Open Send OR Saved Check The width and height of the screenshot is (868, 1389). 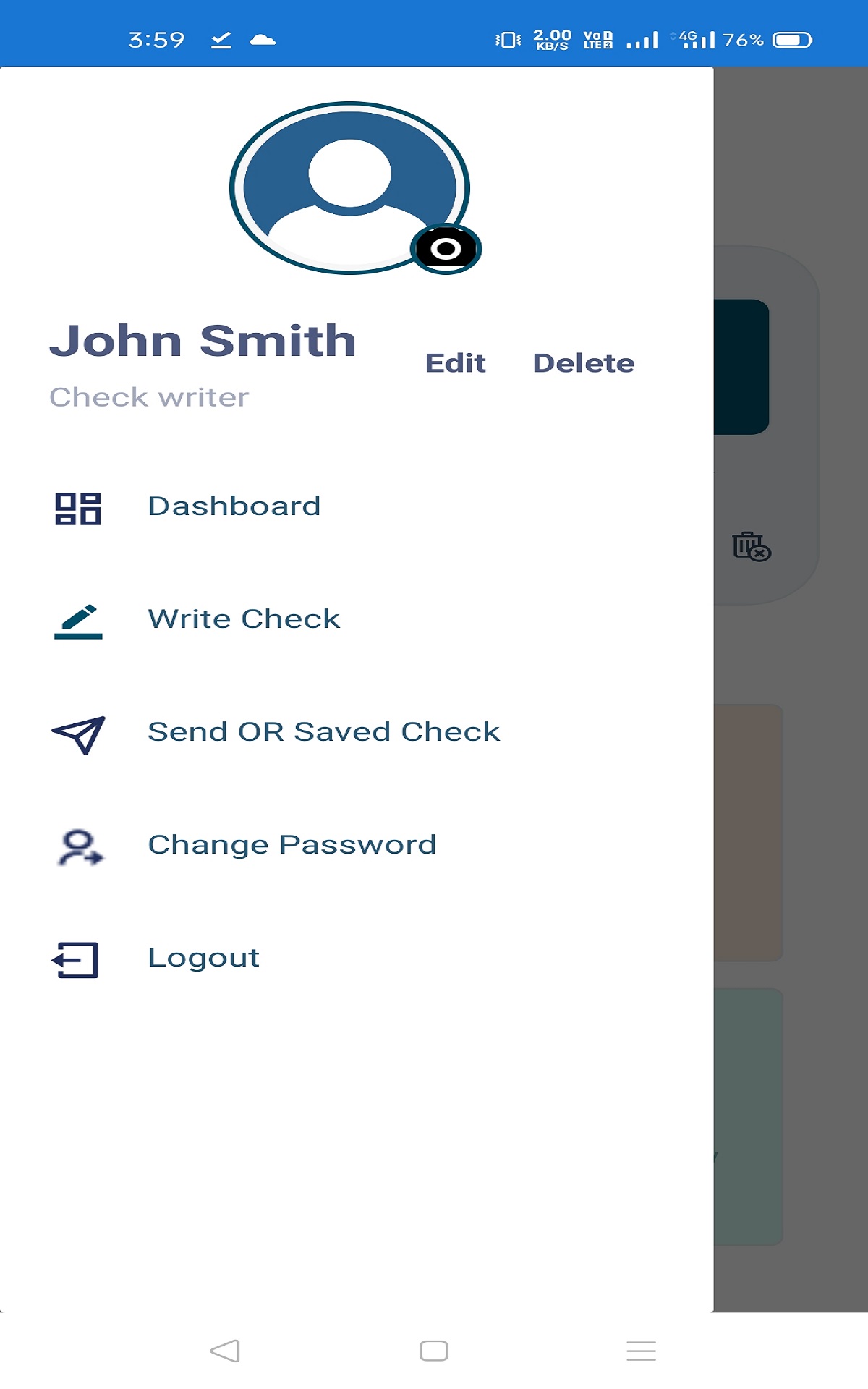pyautogui.click(x=323, y=732)
